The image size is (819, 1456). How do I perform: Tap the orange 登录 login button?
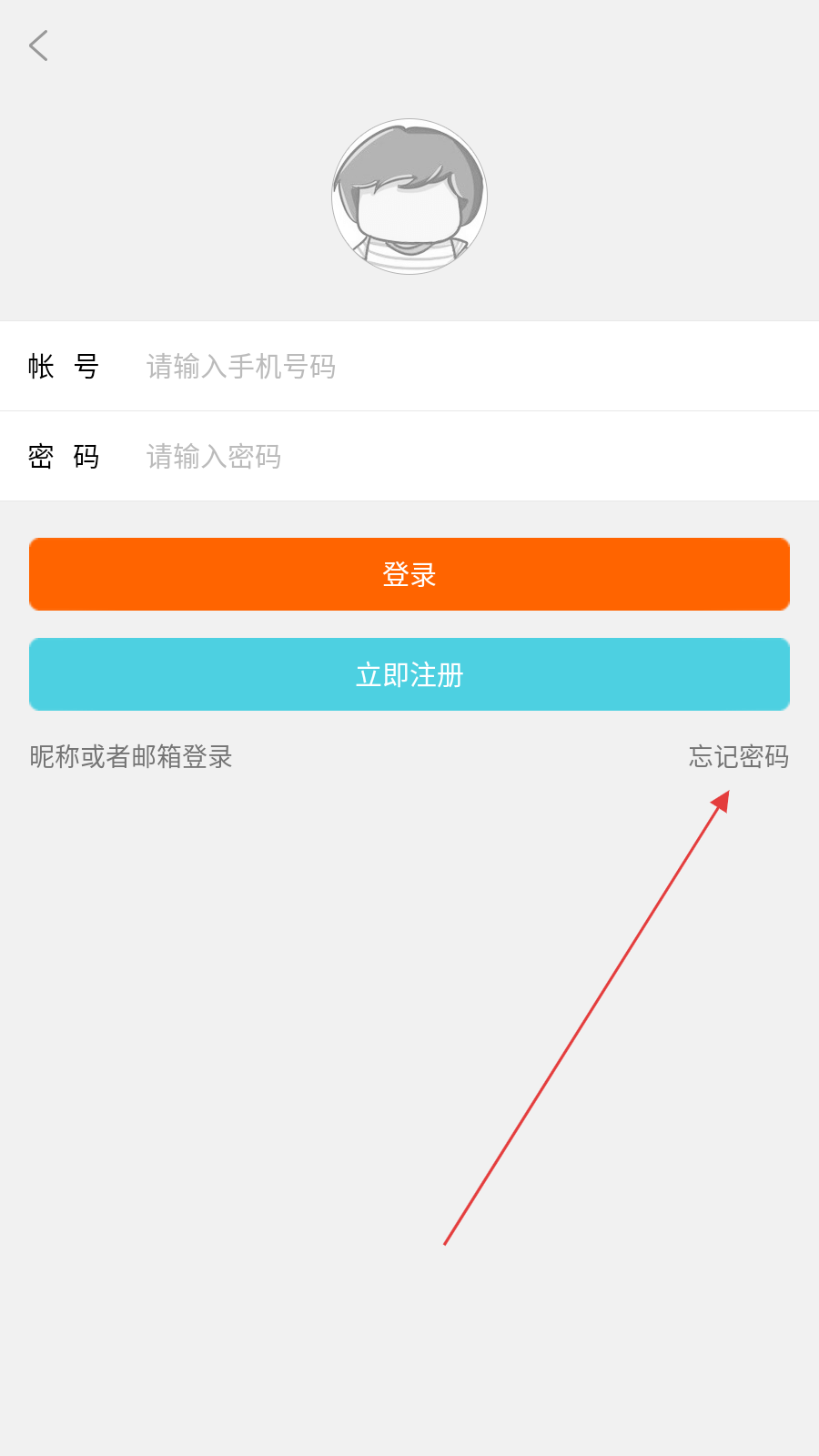(x=409, y=574)
